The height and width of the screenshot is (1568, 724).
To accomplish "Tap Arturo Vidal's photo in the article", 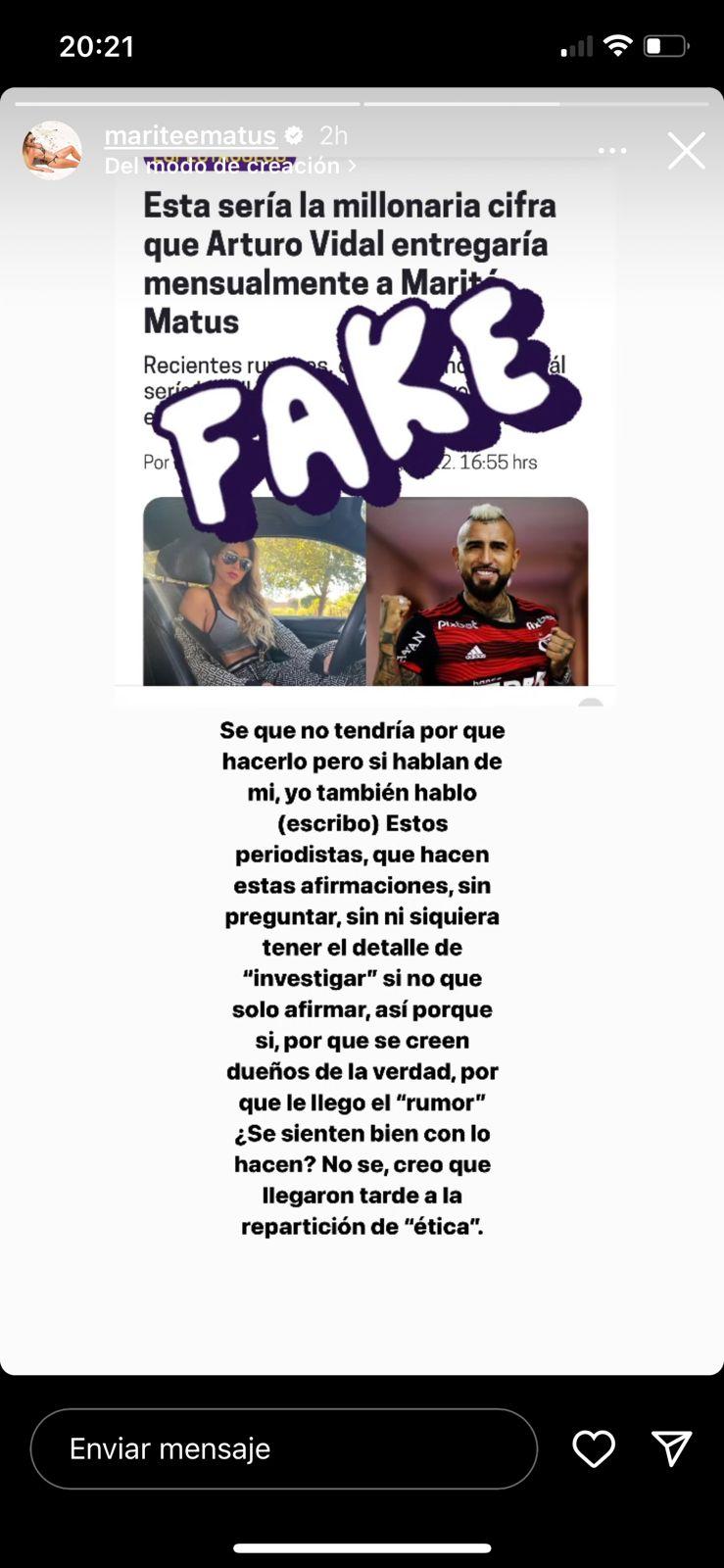I will tap(480, 593).
